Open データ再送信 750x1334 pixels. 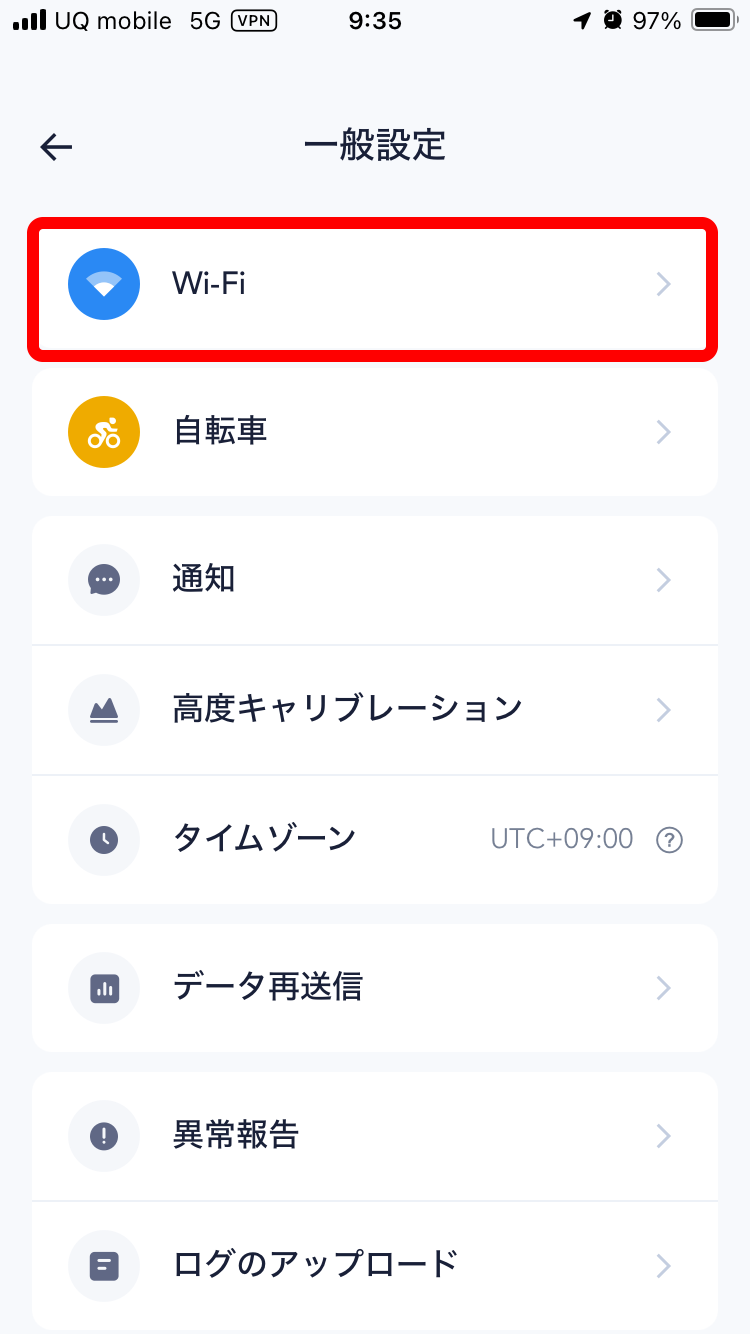point(374,988)
